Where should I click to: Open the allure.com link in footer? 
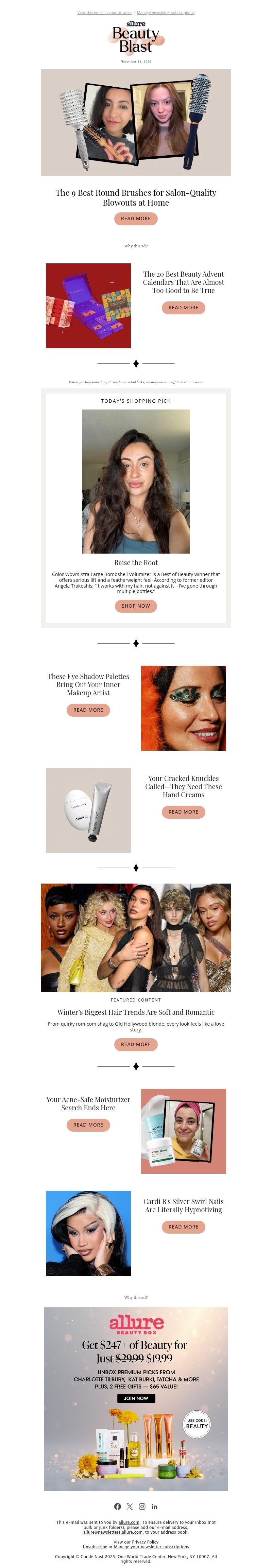tap(129, 1522)
